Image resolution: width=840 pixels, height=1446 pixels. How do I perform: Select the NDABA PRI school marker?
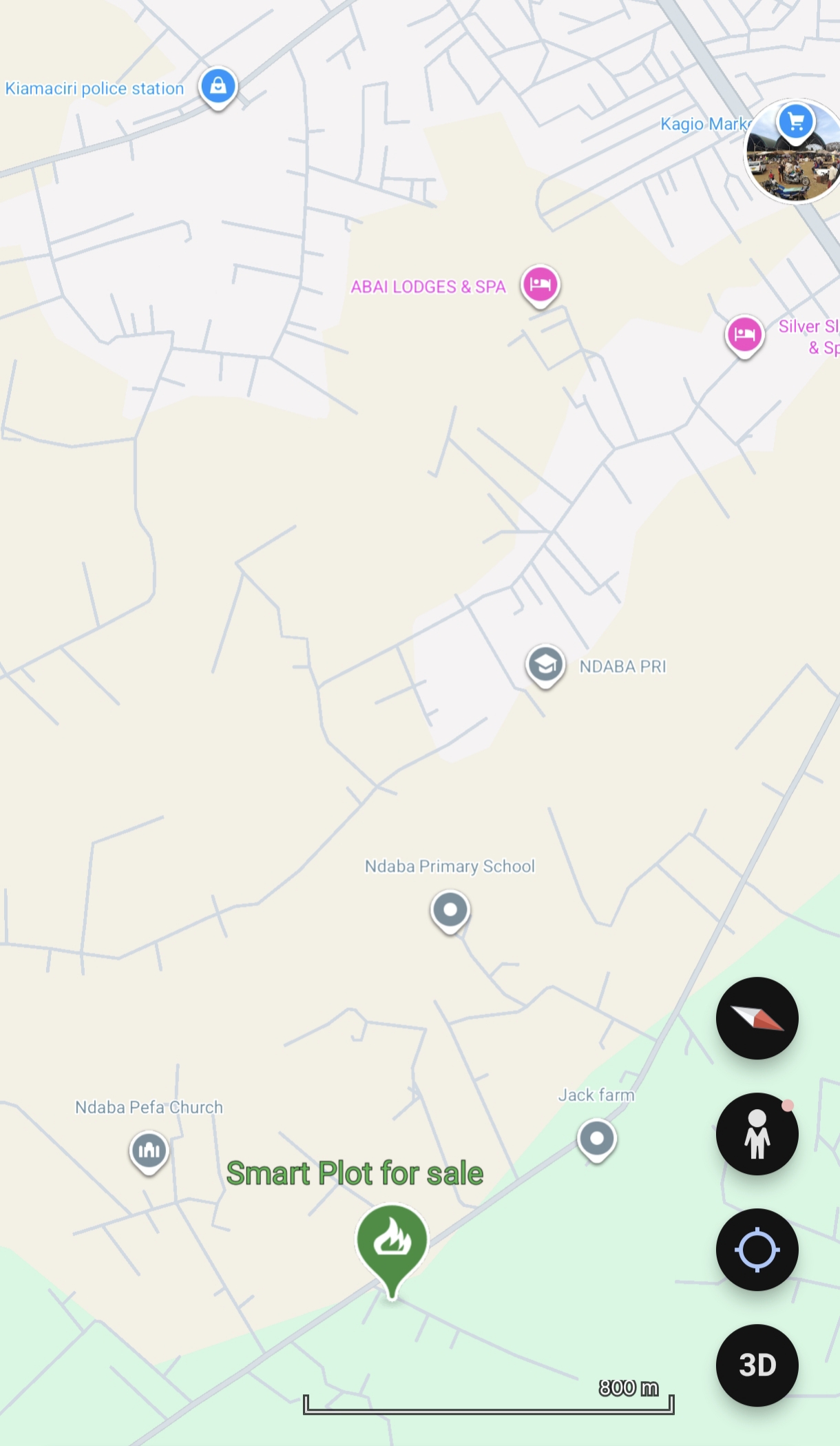[x=545, y=665]
